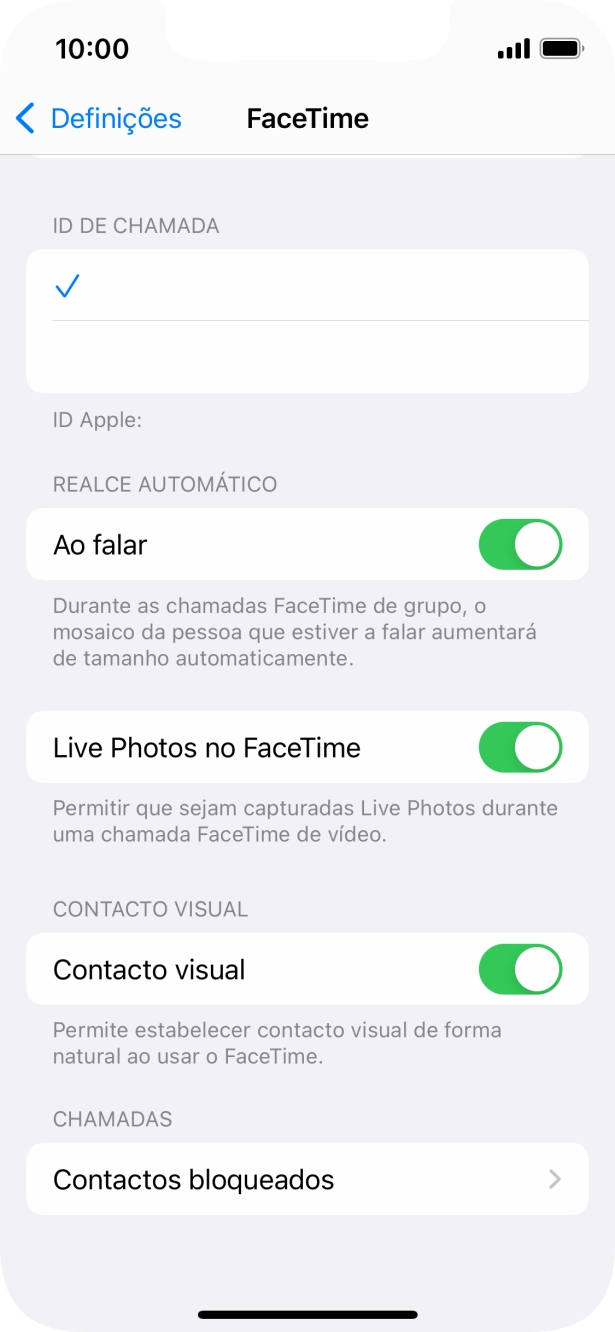This screenshot has width=615, height=1332.
Task: Select the checked call ID row
Action: 306,287
